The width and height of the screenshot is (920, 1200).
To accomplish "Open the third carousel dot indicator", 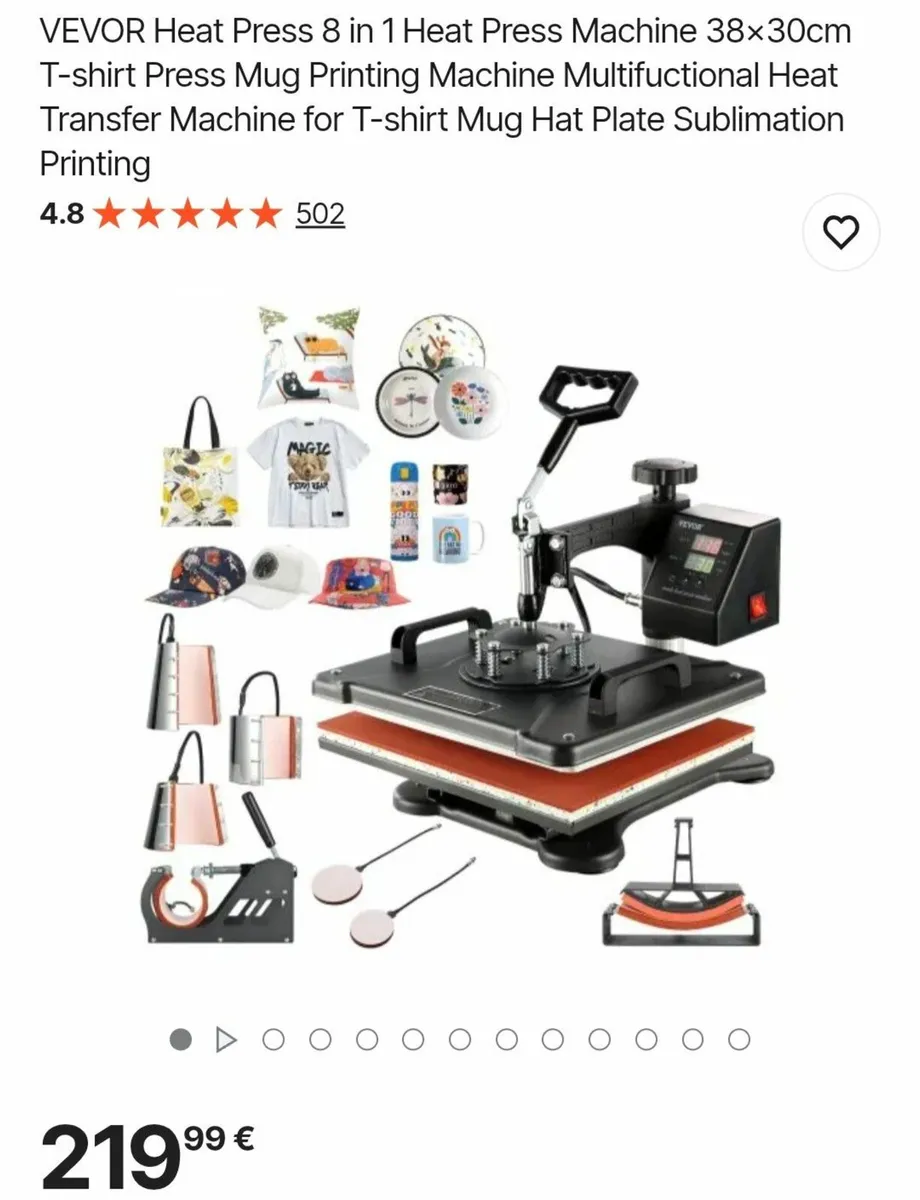I will (x=320, y=1040).
